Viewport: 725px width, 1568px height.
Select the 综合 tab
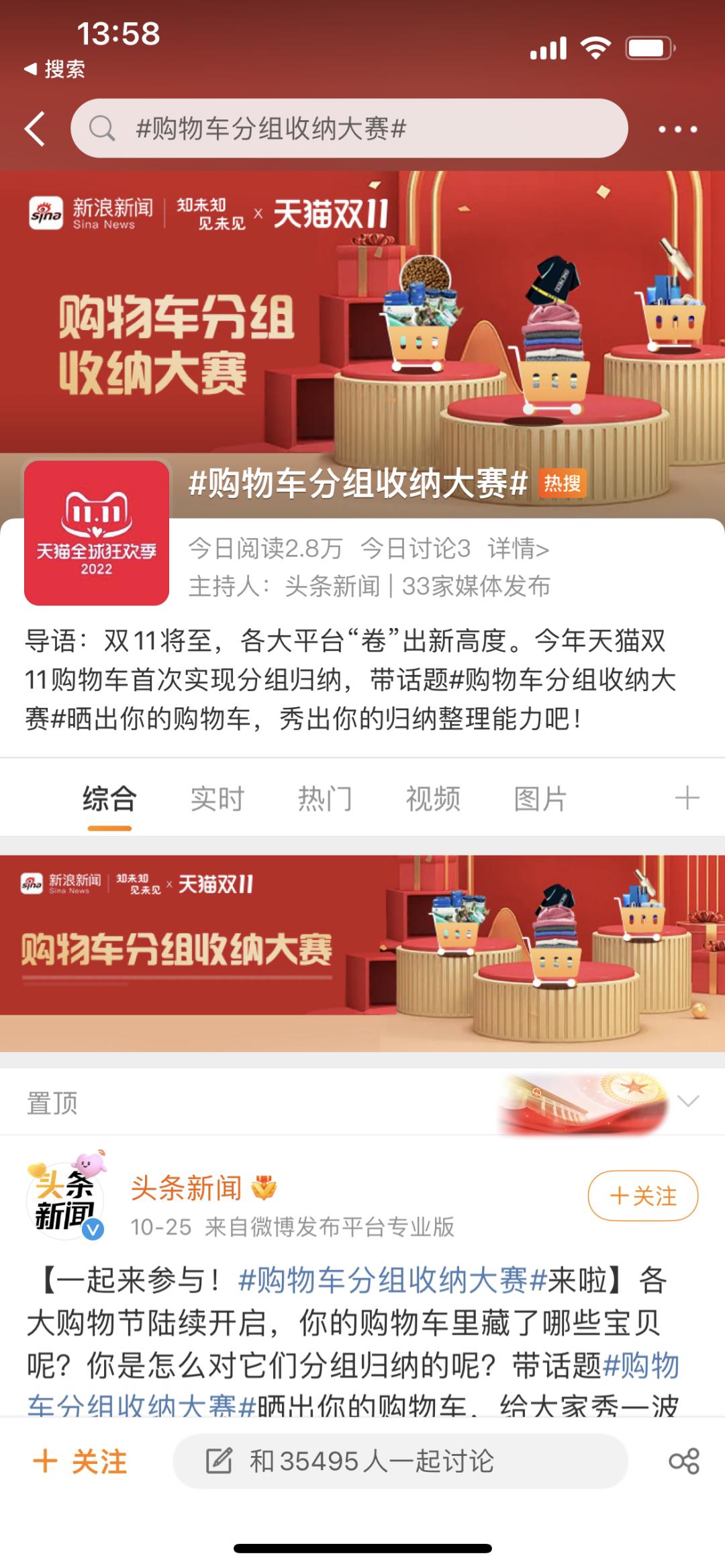pos(109,798)
